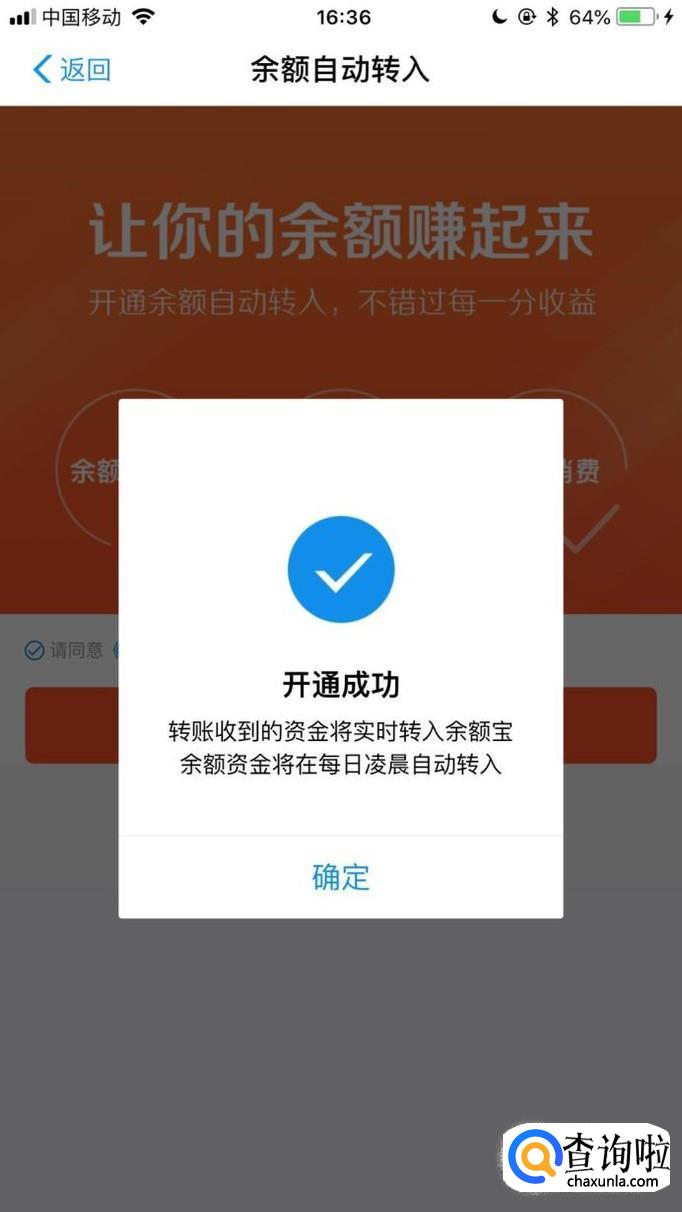Confirm the dialog with 确定
This screenshot has width=682, height=1212.
(341, 877)
